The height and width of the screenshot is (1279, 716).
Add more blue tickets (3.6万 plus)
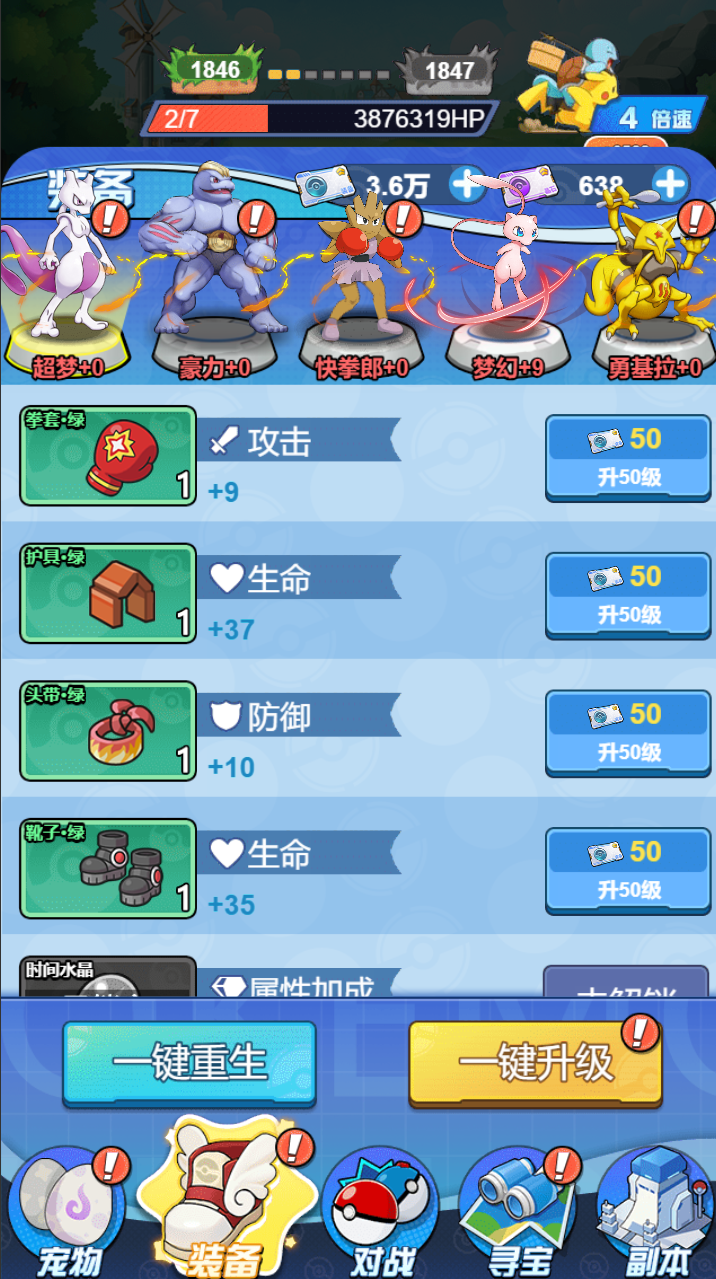pos(468,184)
